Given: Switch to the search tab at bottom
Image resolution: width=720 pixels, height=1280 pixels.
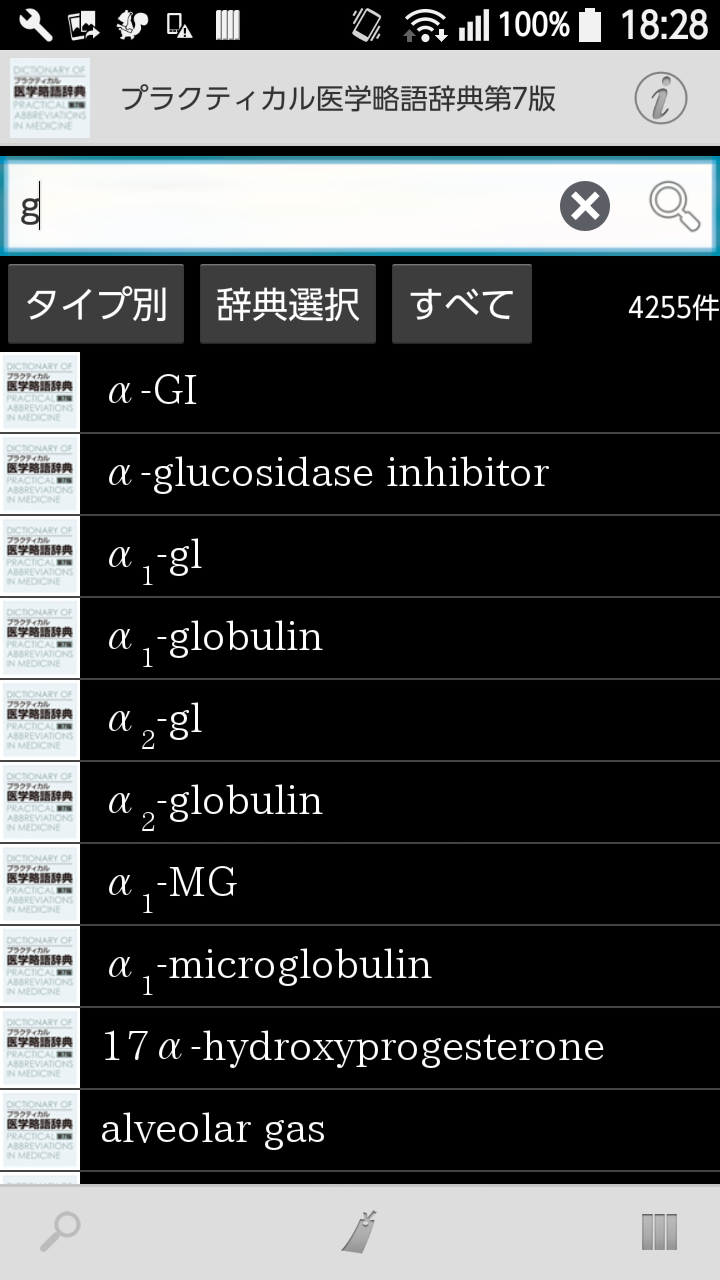Looking at the screenshot, I should [x=60, y=1232].
